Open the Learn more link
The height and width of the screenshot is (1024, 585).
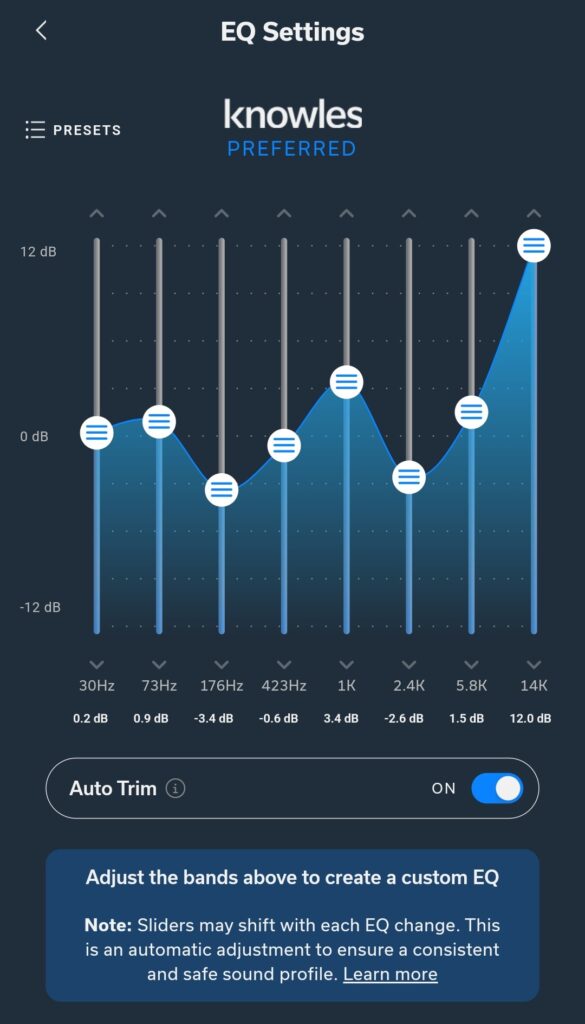[390, 974]
